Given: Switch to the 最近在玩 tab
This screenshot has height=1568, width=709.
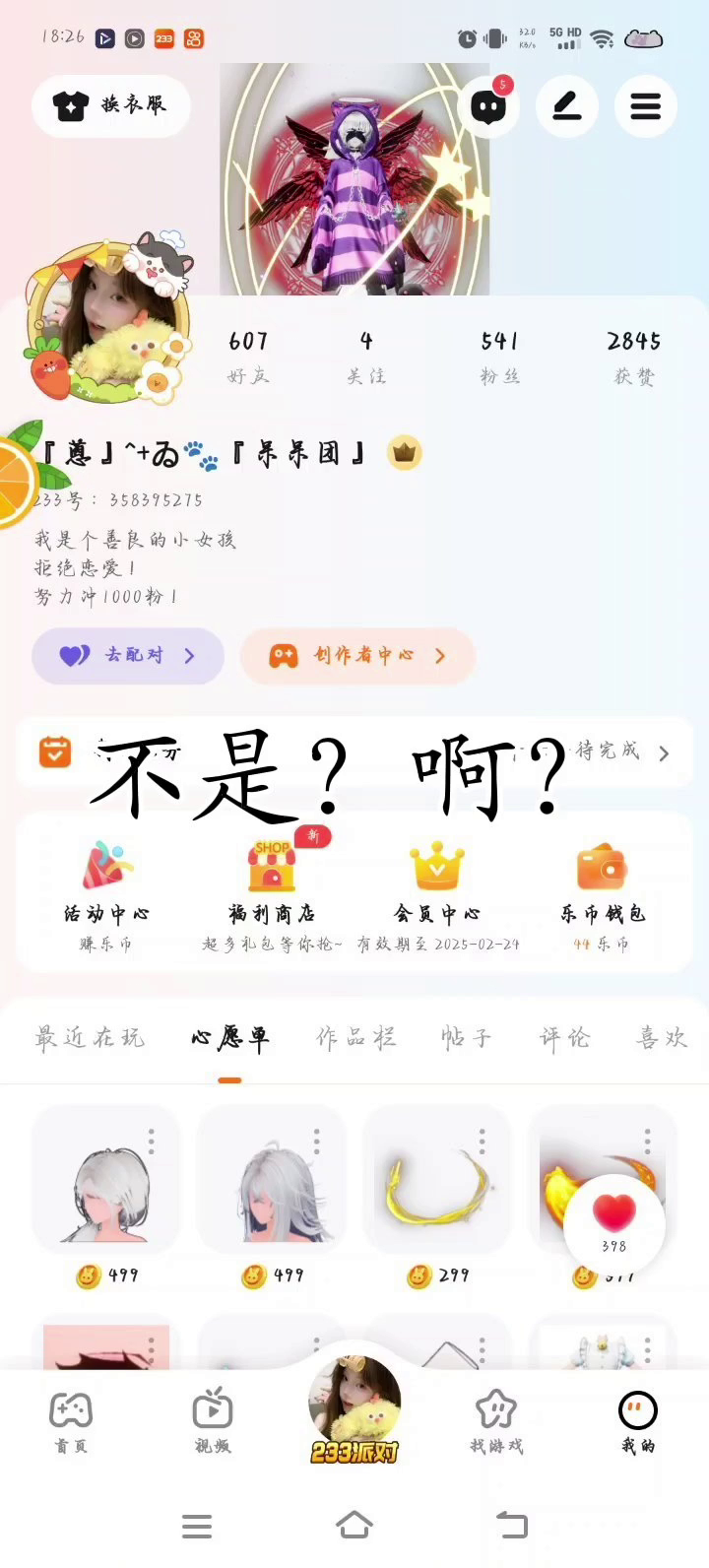Looking at the screenshot, I should (90, 1037).
